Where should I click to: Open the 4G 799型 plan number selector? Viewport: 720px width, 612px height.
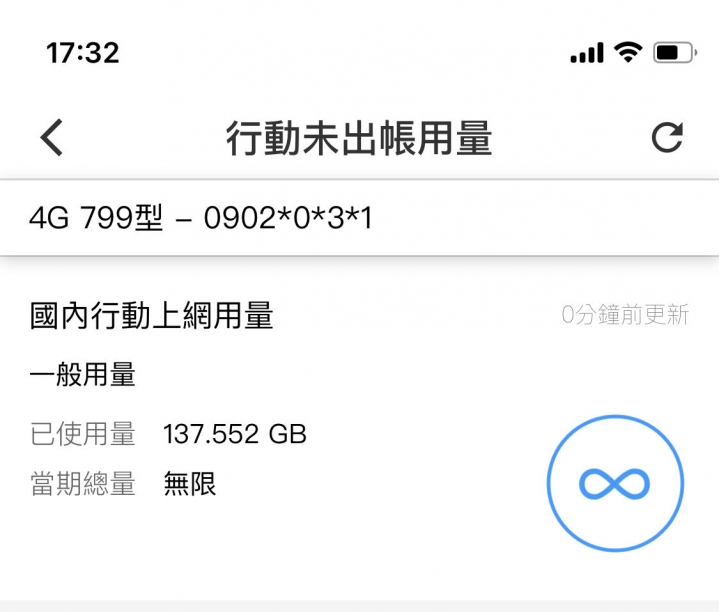click(x=359, y=218)
